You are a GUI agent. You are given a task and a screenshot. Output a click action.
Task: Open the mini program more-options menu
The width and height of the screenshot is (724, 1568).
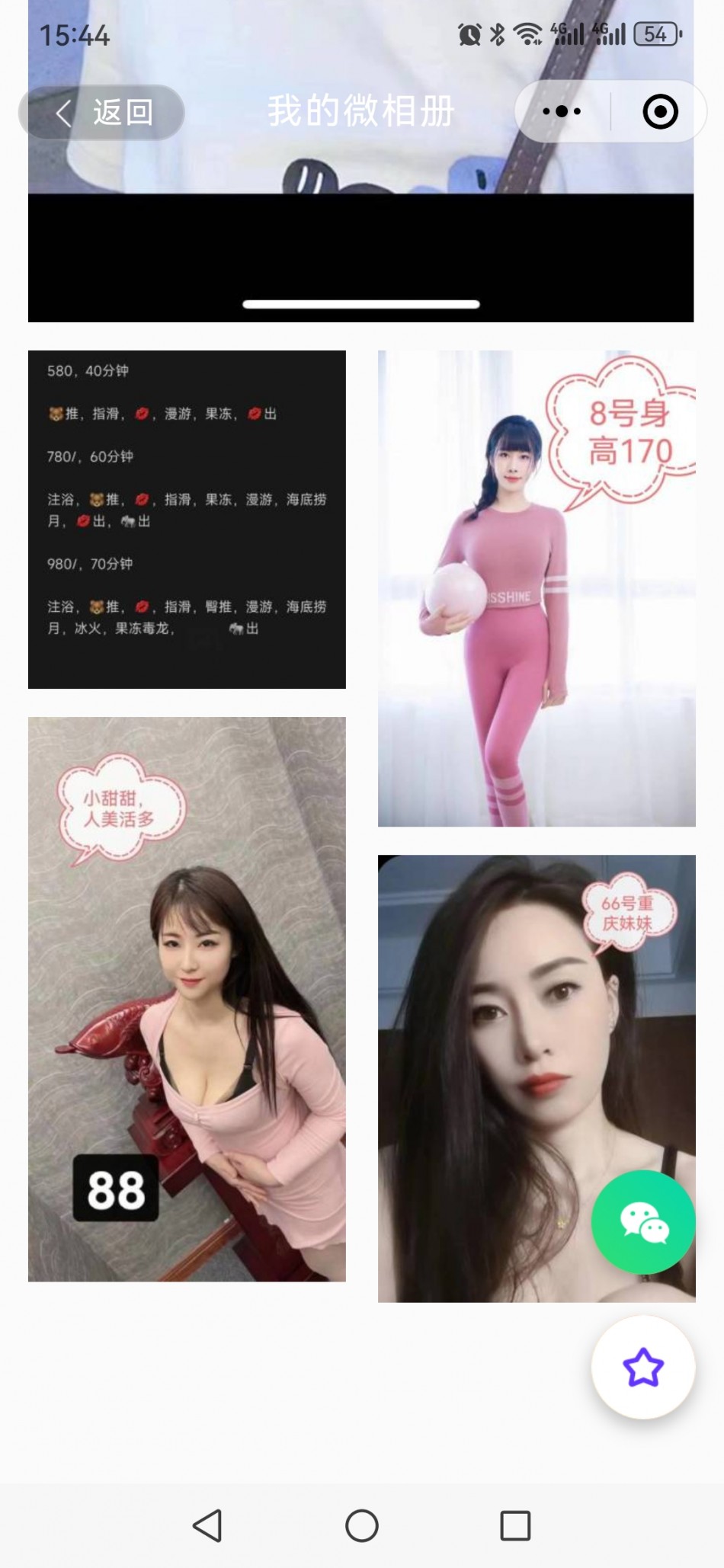(x=562, y=112)
